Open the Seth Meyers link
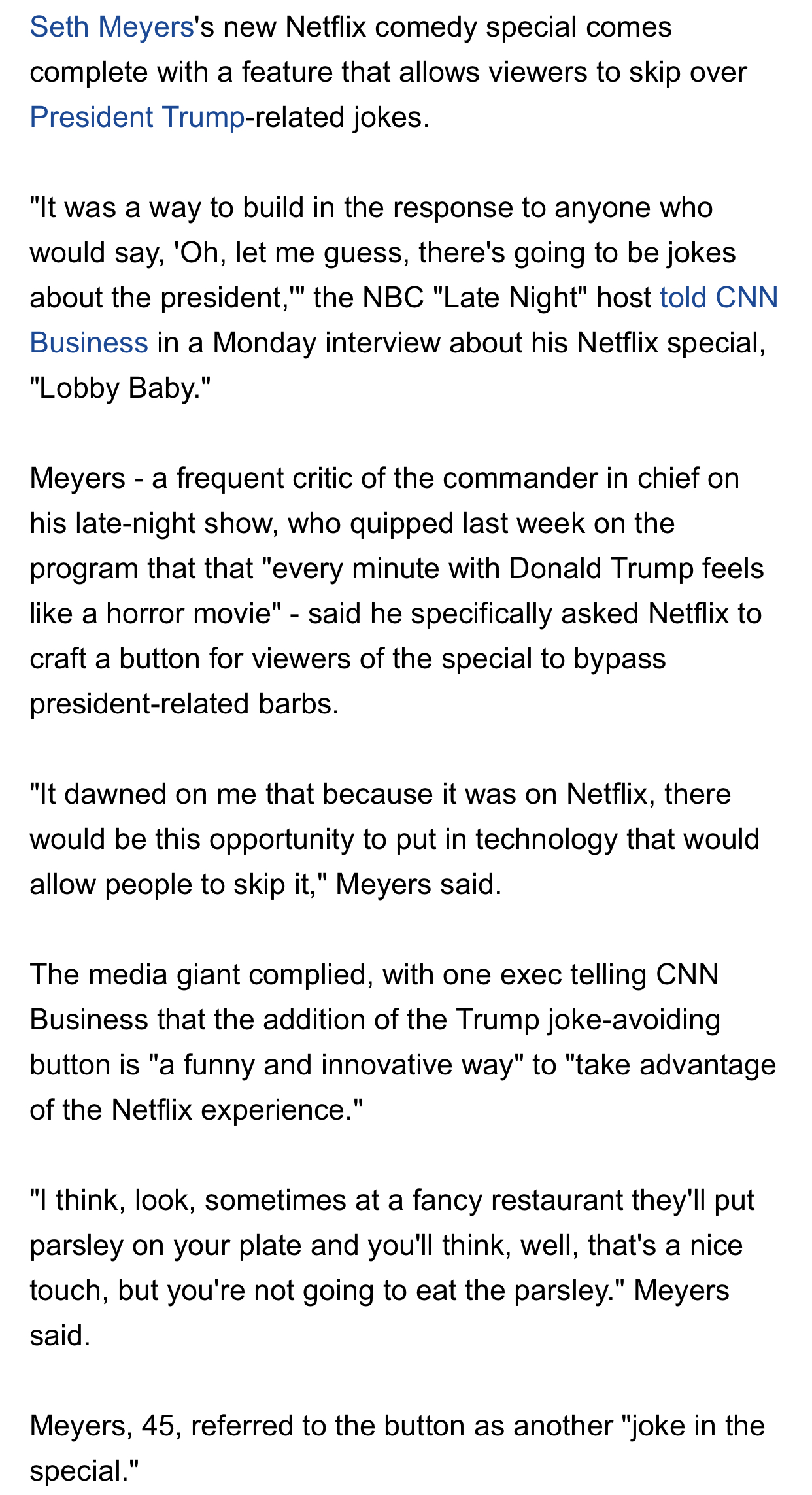This screenshot has height=1495, width=812. click(112, 27)
